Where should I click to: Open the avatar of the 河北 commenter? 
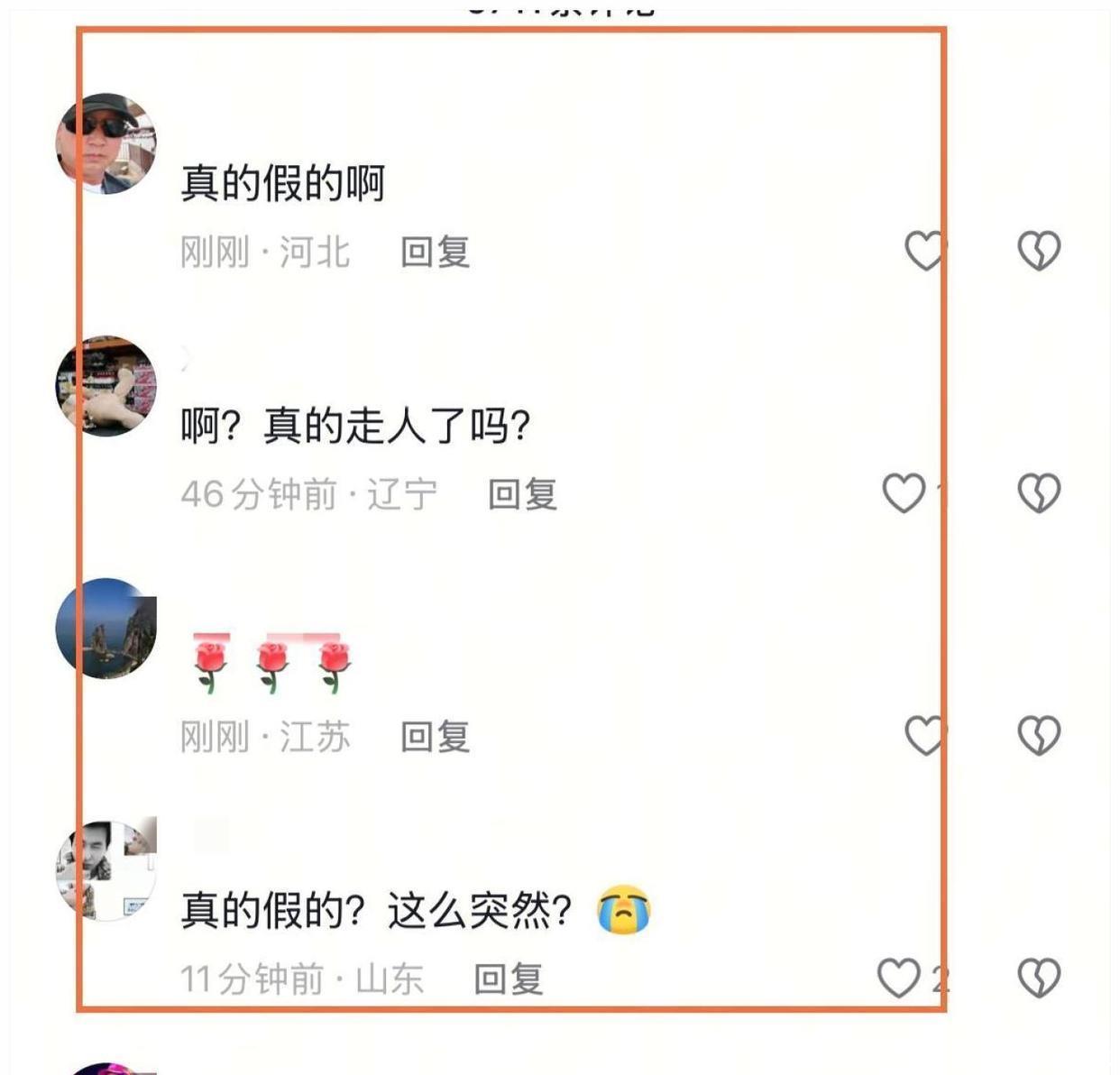[x=106, y=143]
